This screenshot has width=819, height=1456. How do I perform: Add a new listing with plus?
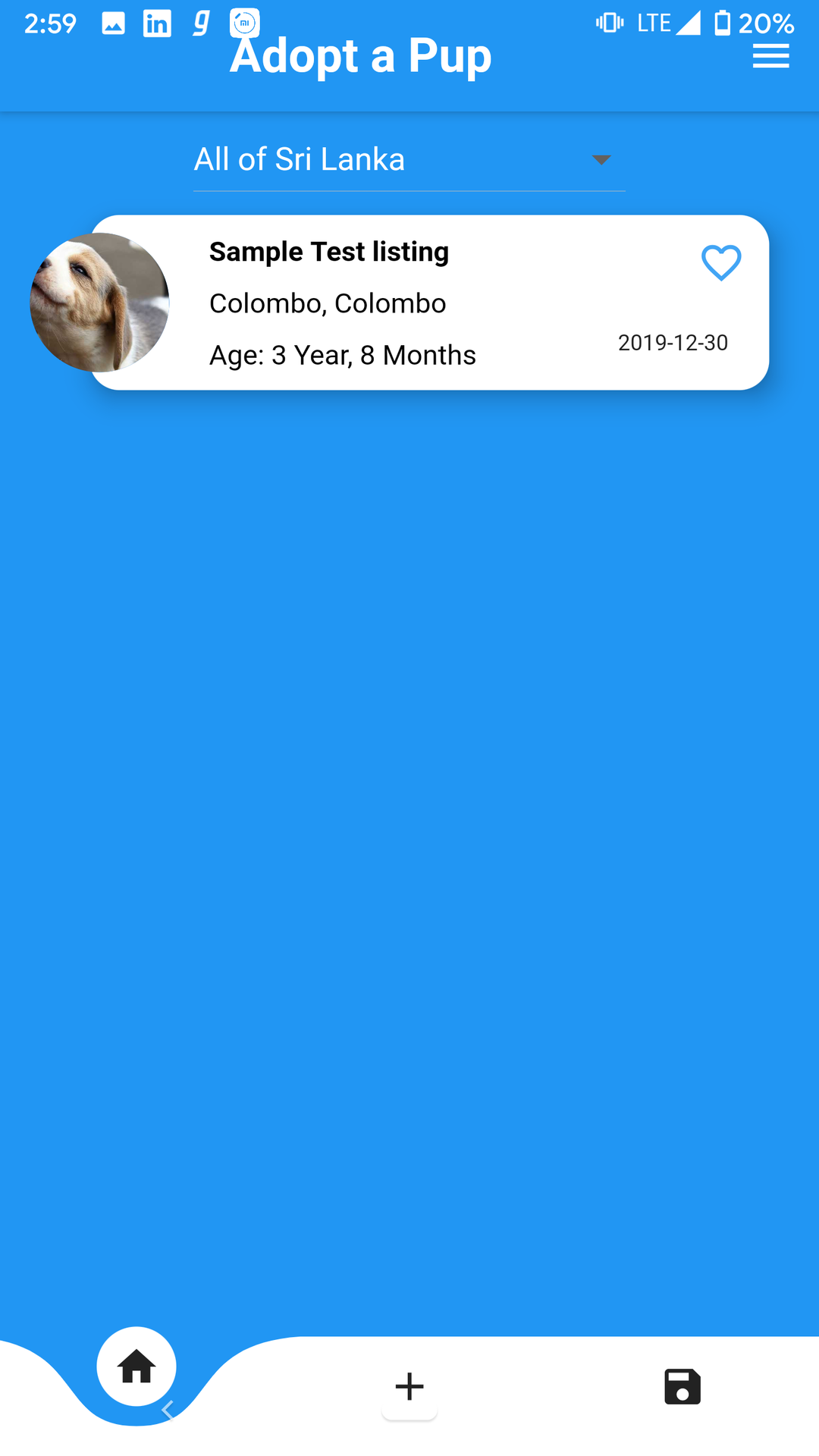[x=409, y=1387]
